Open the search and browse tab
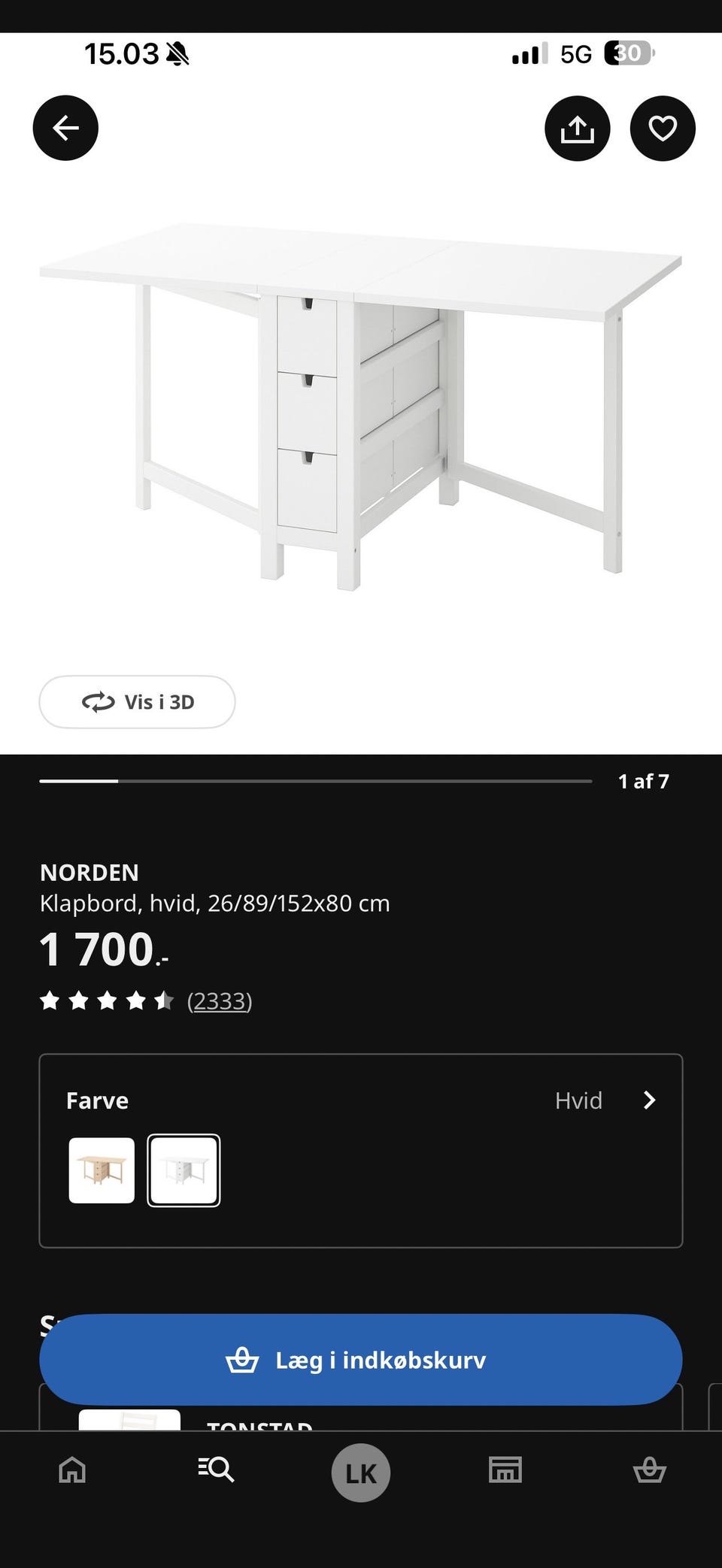This screenshot has height=1568, width=722. (216, 1469)
